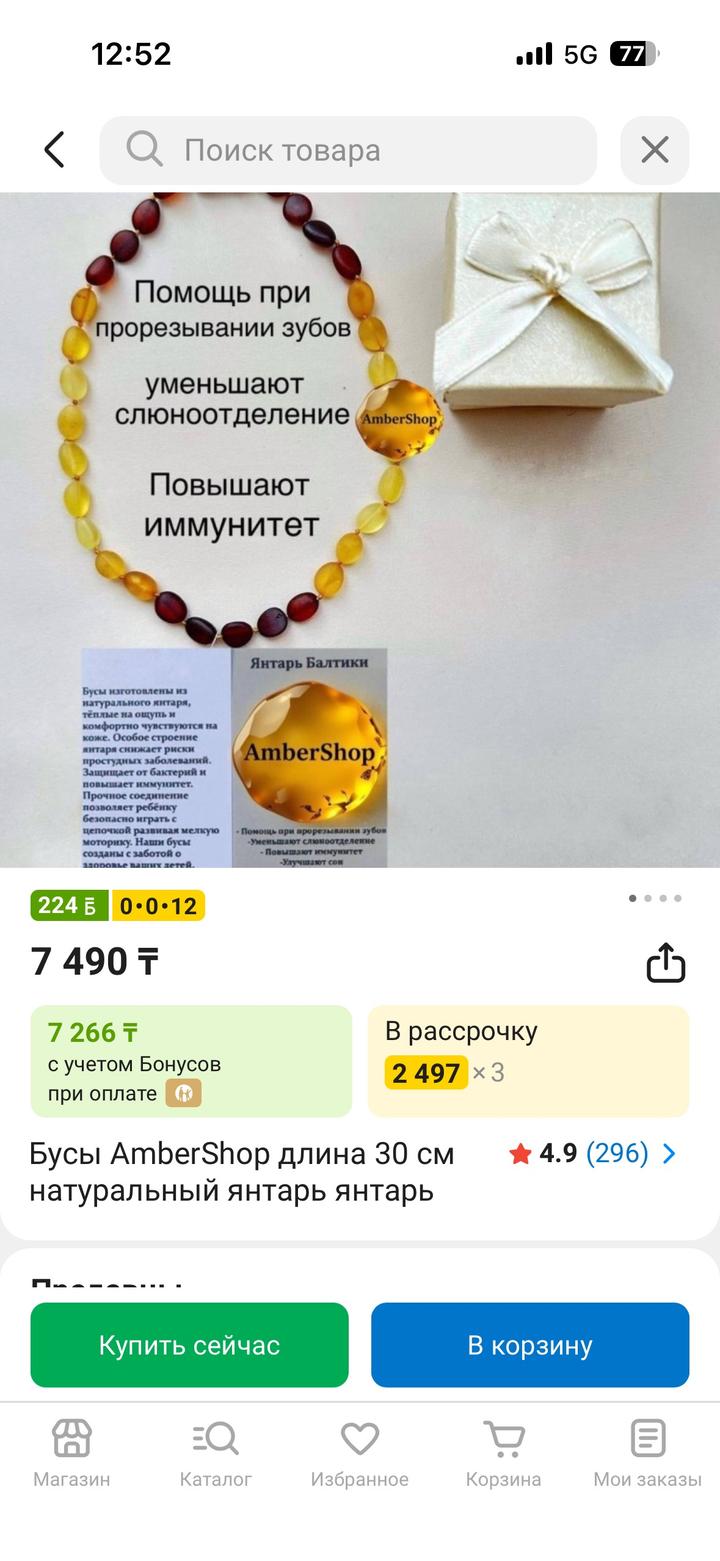Close the product page with X
Viewport: 720px width, 1561px height.
[654, 150]
